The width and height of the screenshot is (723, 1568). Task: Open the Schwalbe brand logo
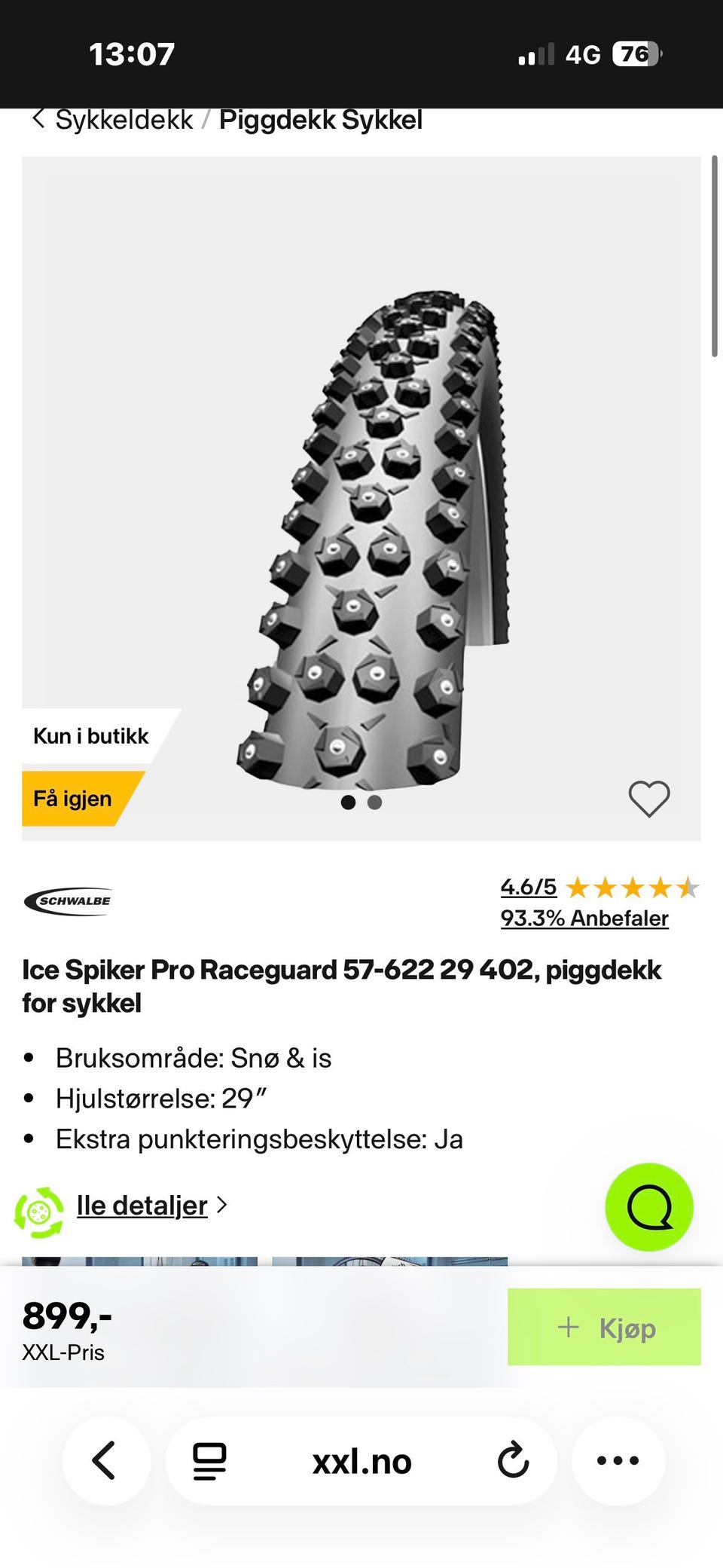click(x=68, y=901)
